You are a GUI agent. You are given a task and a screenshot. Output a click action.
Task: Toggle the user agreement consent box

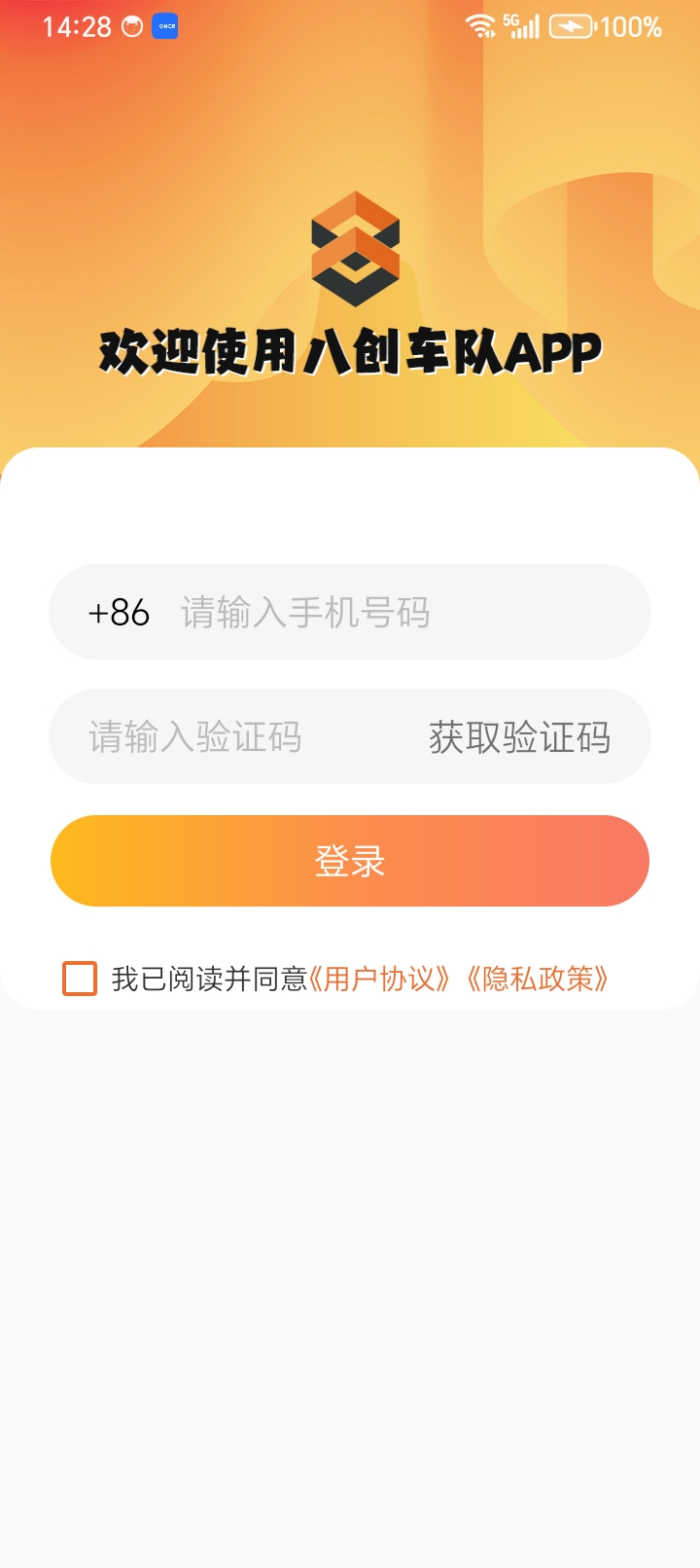[79, 979]
